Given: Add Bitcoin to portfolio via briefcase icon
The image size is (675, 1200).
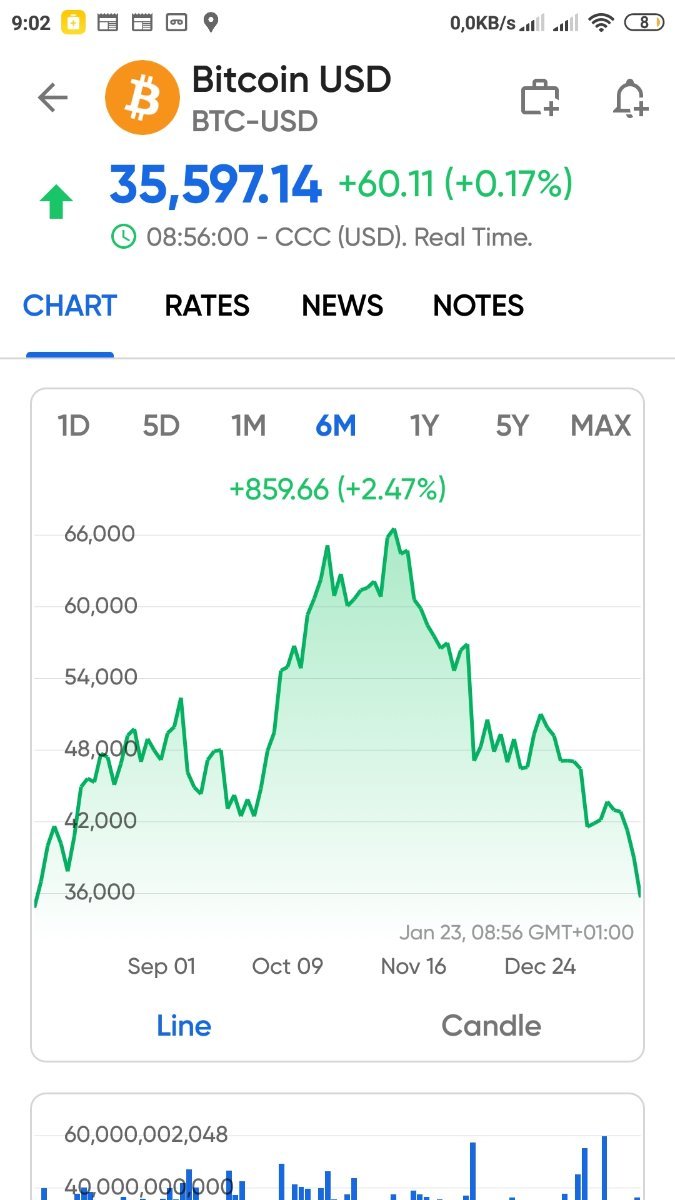Looking at the screenshot, I should (540, 98).
